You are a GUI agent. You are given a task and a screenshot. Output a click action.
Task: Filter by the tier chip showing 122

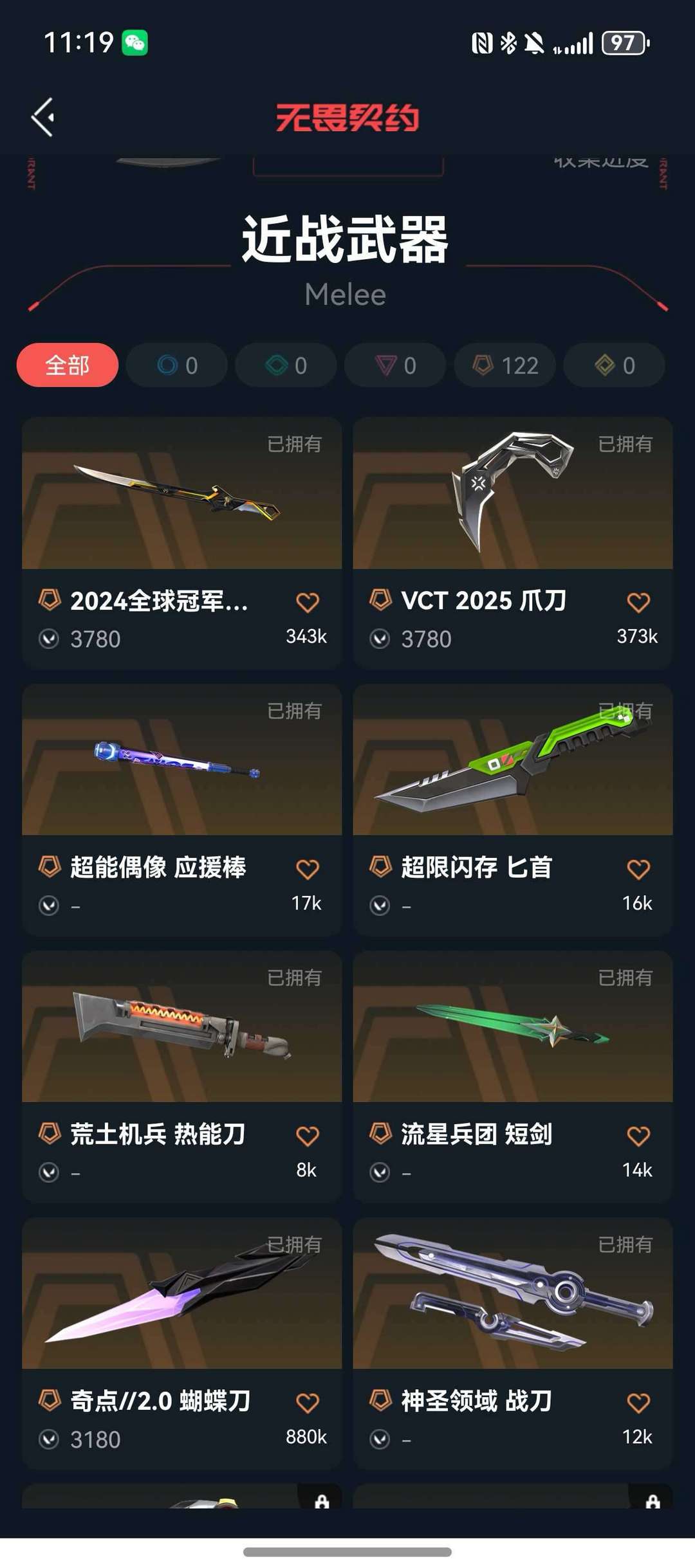tap(505, 365)
